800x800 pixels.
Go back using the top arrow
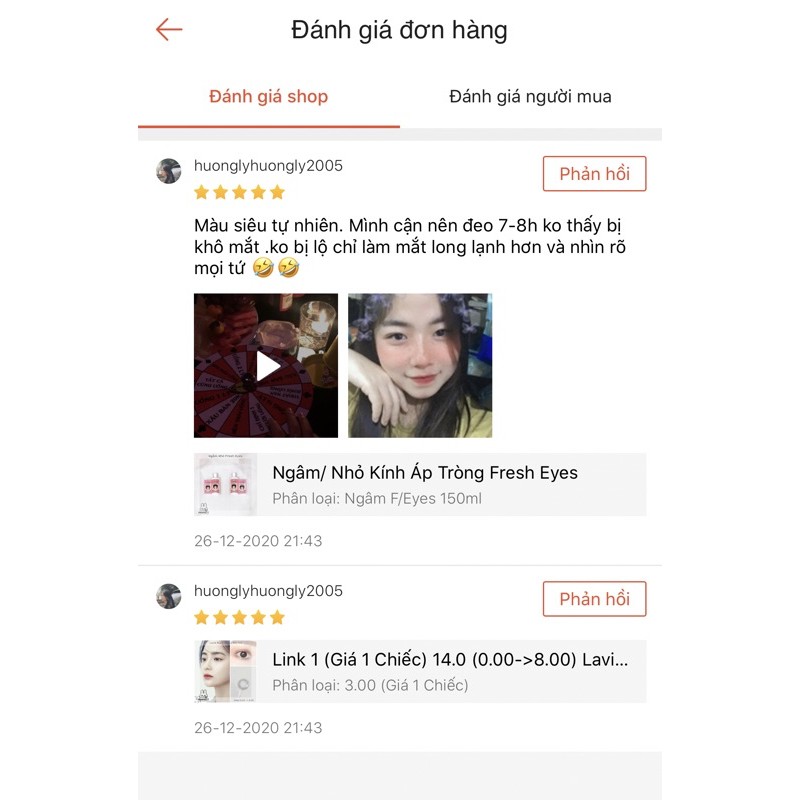[169, 30]
